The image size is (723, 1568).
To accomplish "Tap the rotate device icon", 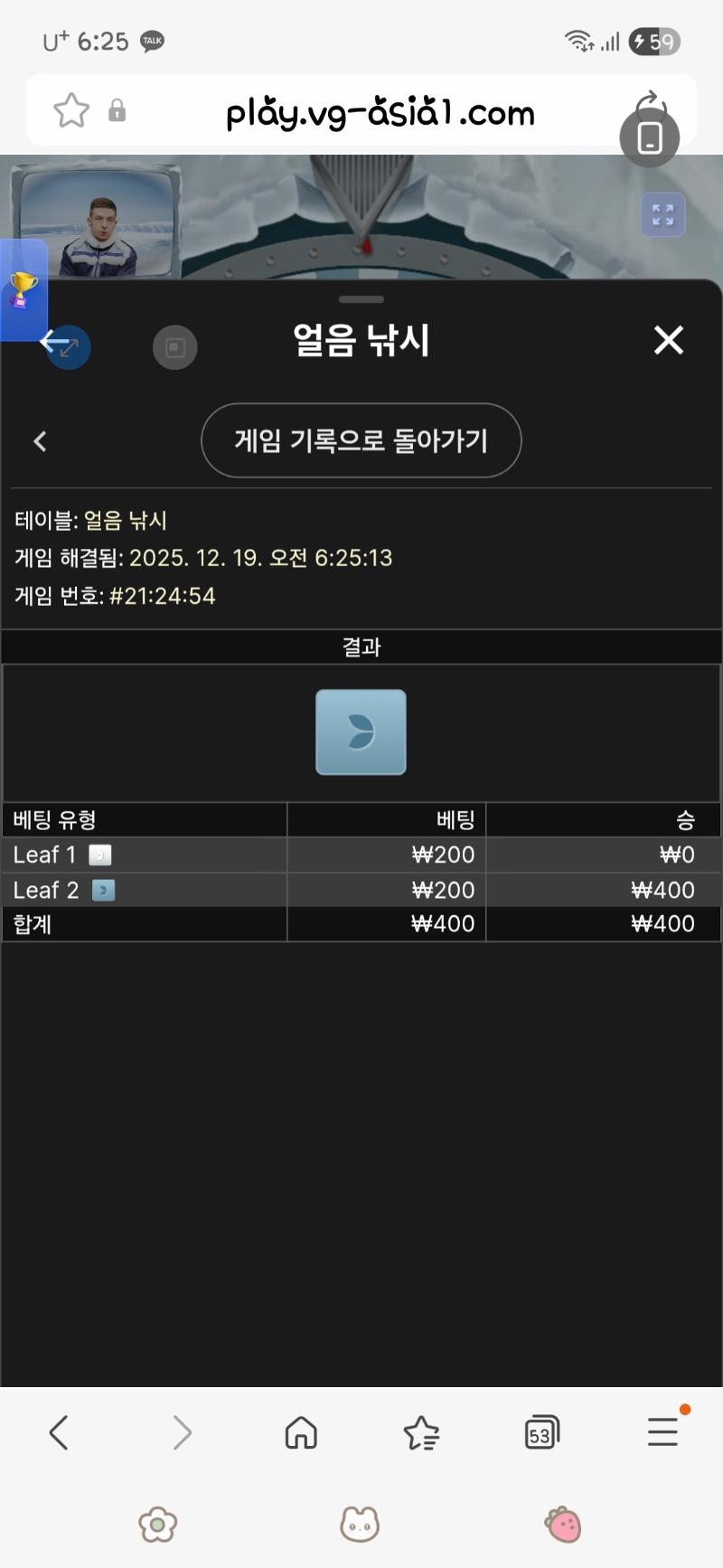I will (x=649, y=132).
